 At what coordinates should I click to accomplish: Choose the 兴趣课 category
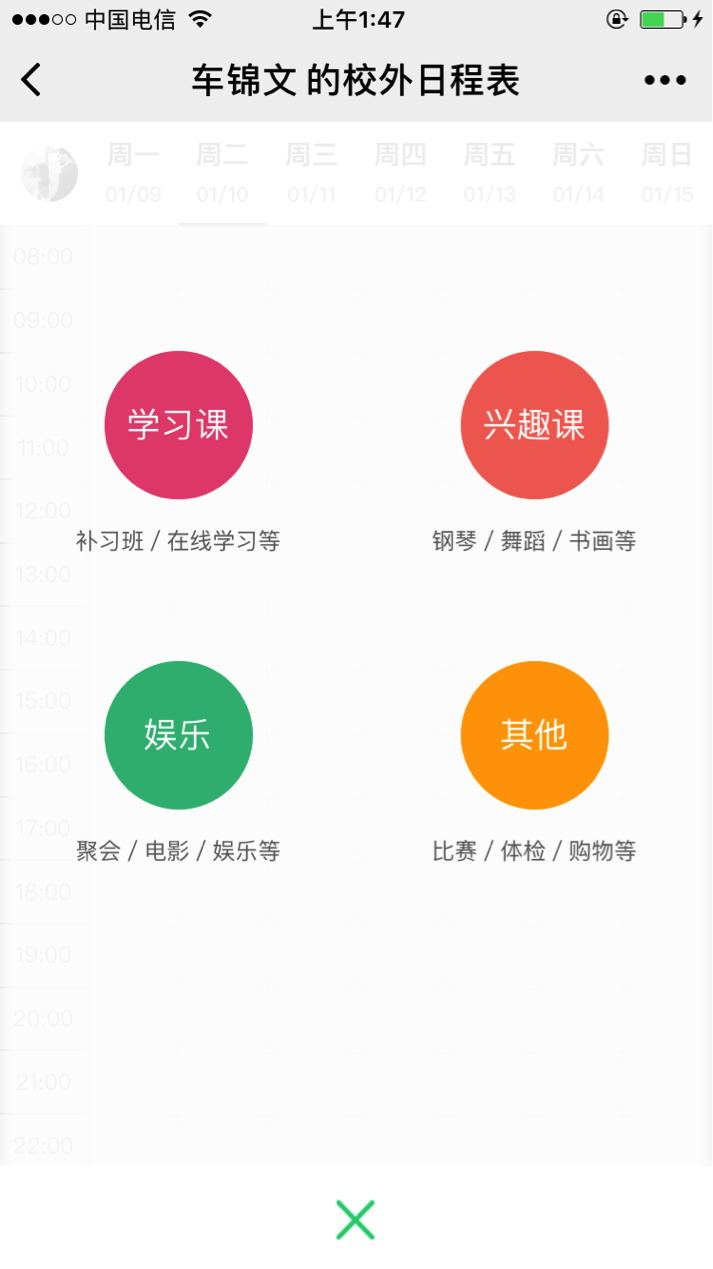534,425
